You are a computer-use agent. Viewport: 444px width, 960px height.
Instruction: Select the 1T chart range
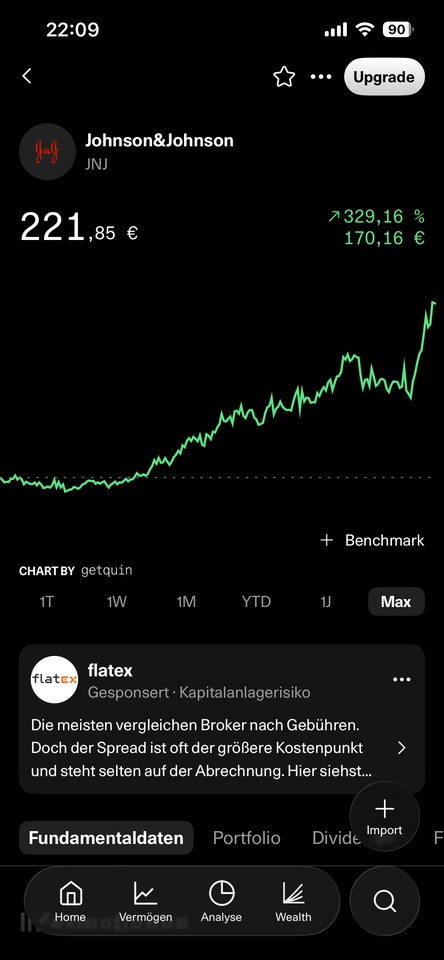[x=47, y=602]
